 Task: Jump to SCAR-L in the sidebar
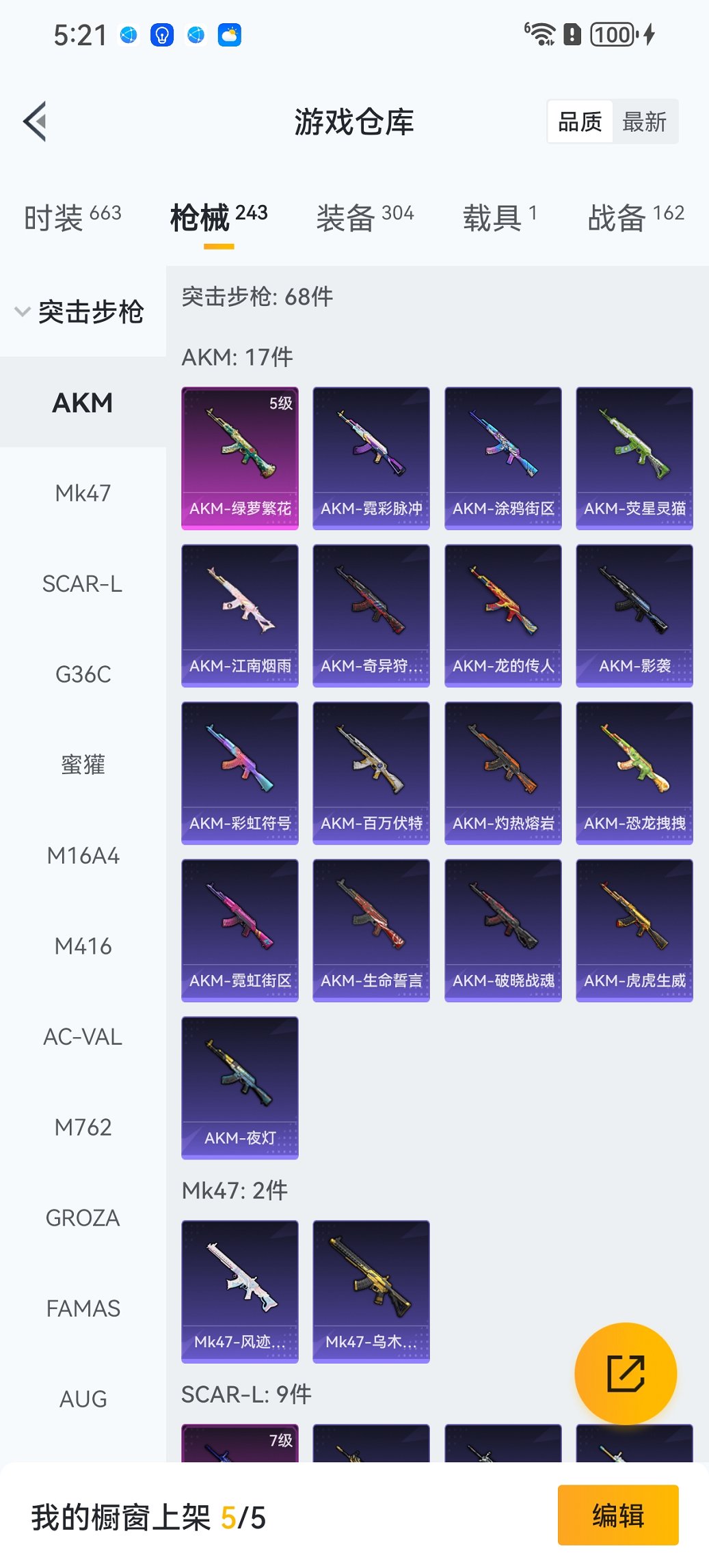(83, 583)
